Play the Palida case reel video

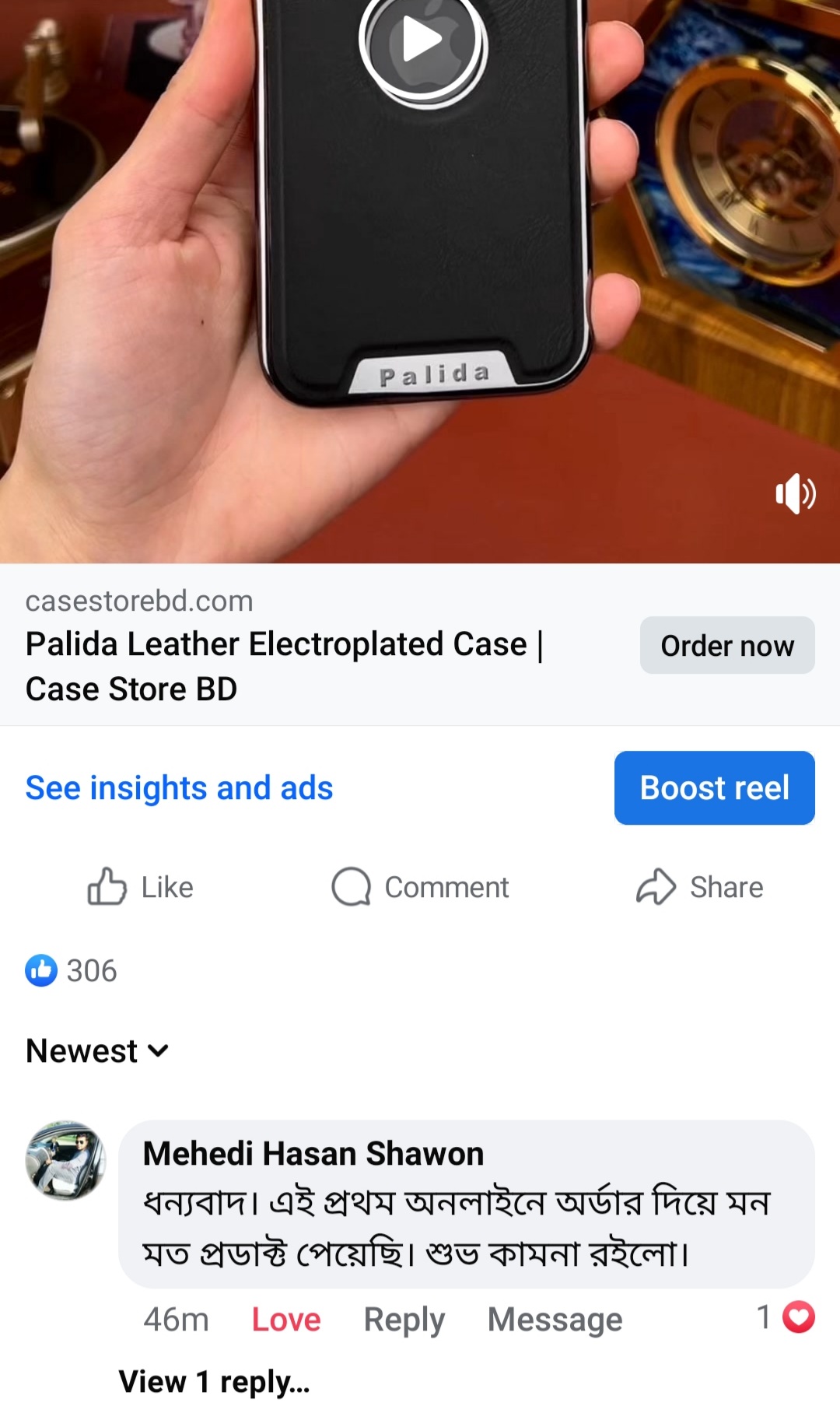pos(422,40)
